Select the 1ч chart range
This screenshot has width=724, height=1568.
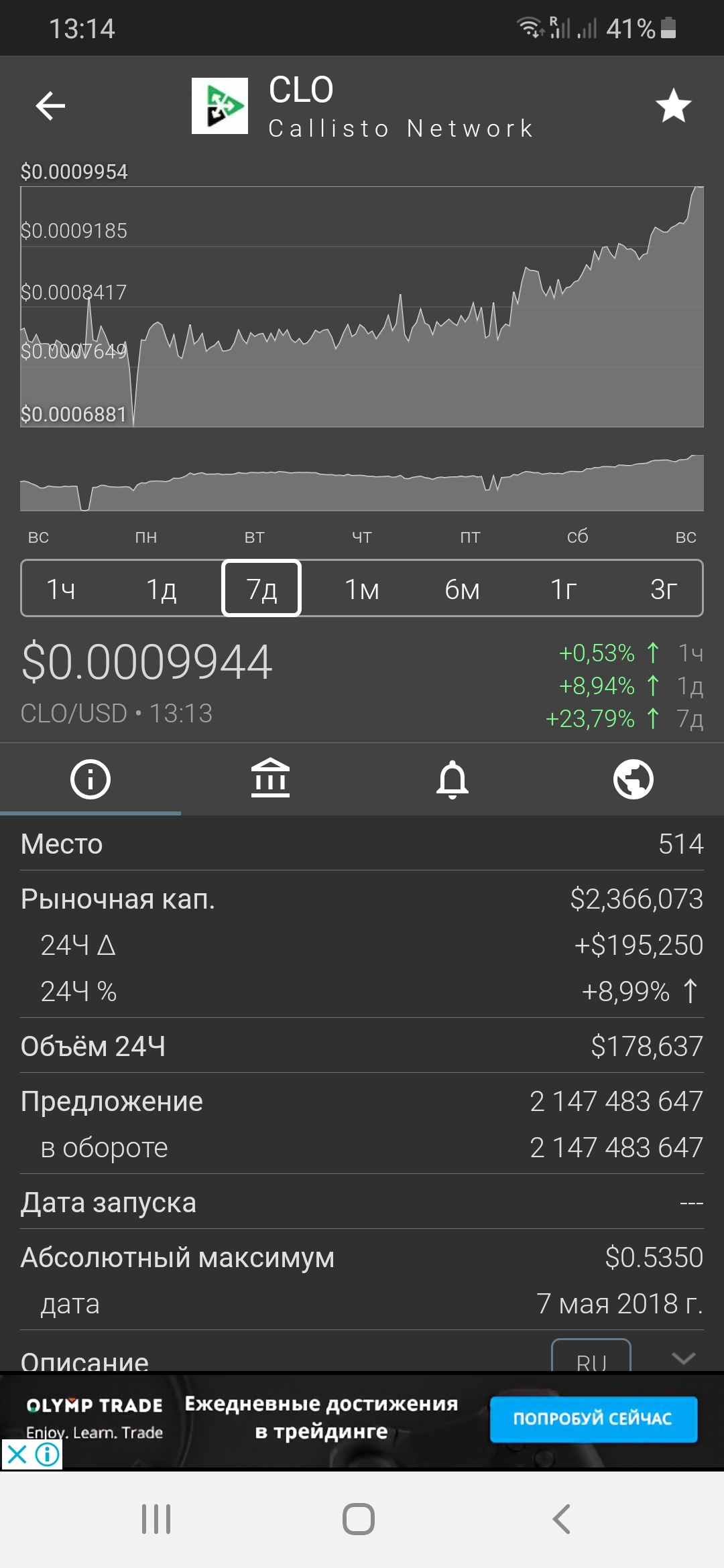click(61, 589)
